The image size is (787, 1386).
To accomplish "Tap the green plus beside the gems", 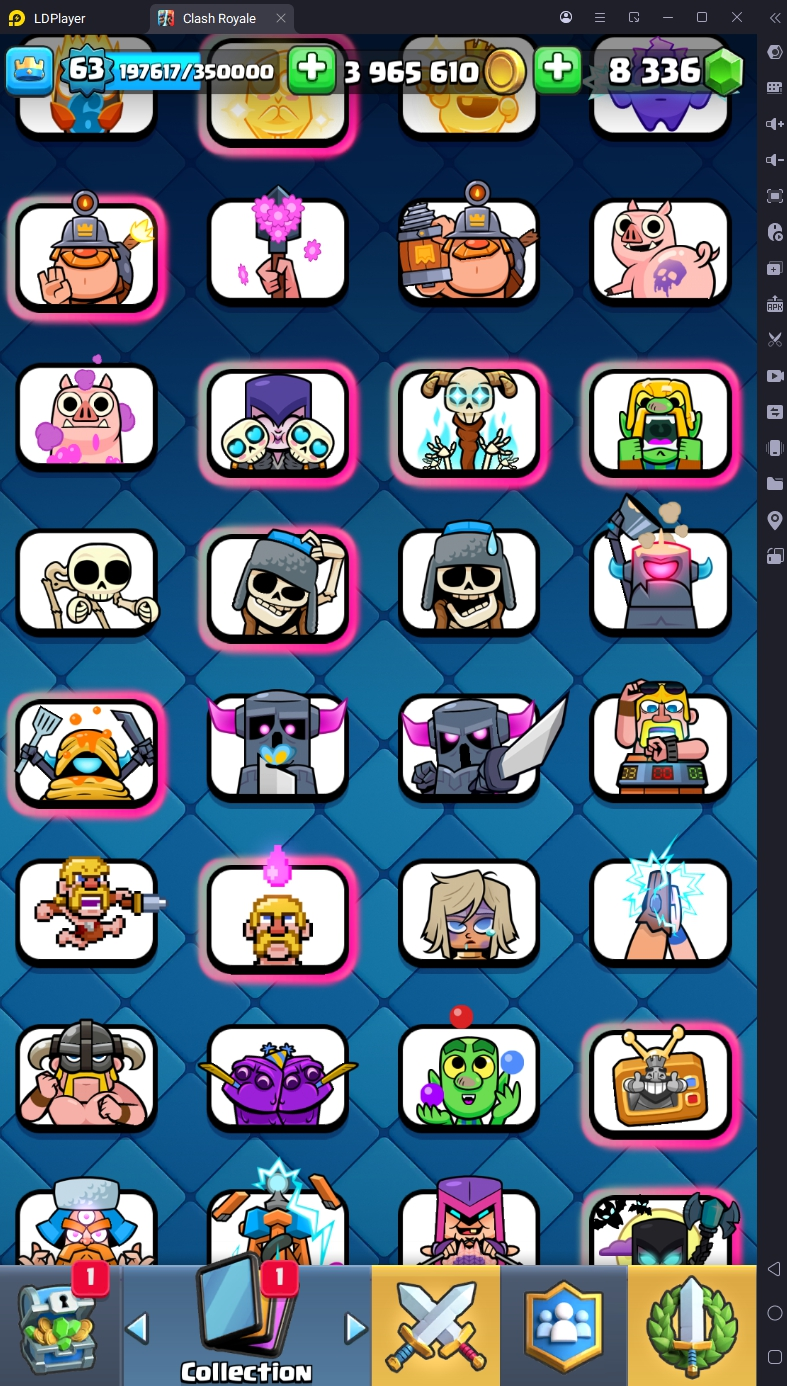I will click(x=557, y=69).
